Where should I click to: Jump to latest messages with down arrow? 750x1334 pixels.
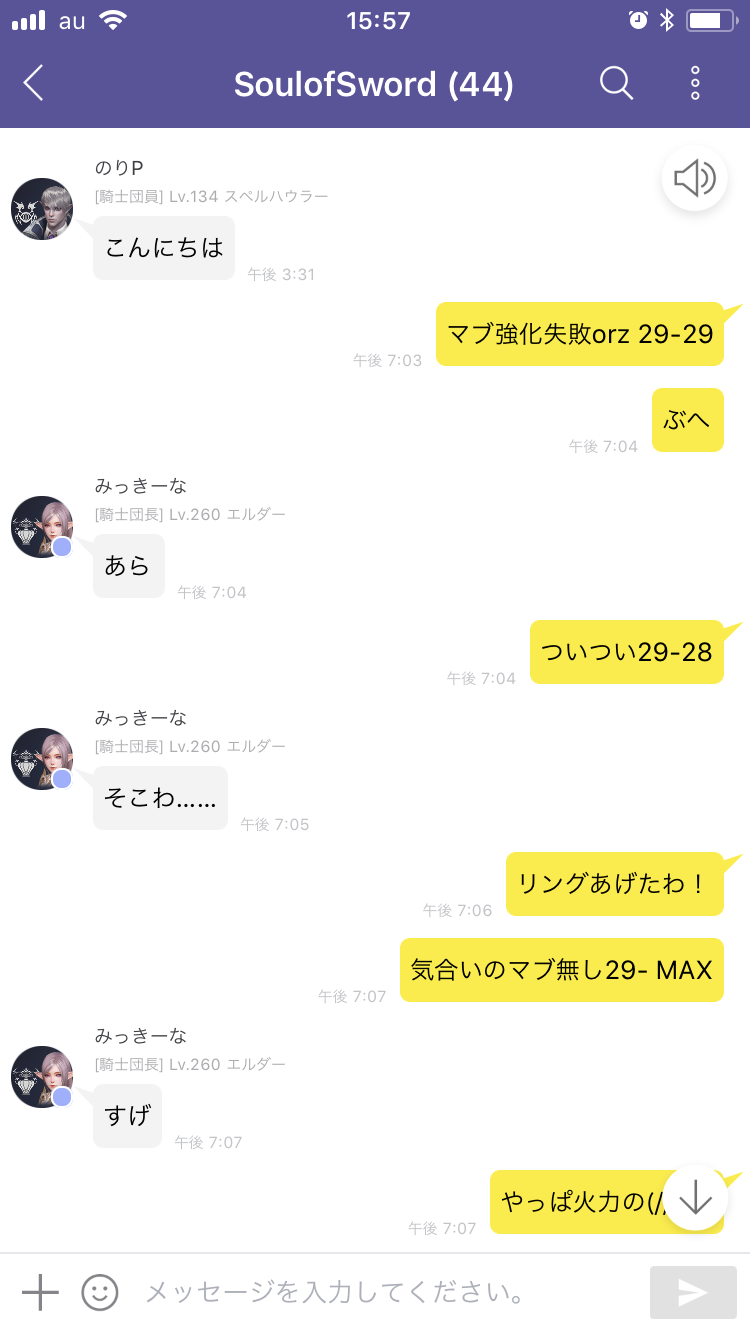coord(694,1197)
